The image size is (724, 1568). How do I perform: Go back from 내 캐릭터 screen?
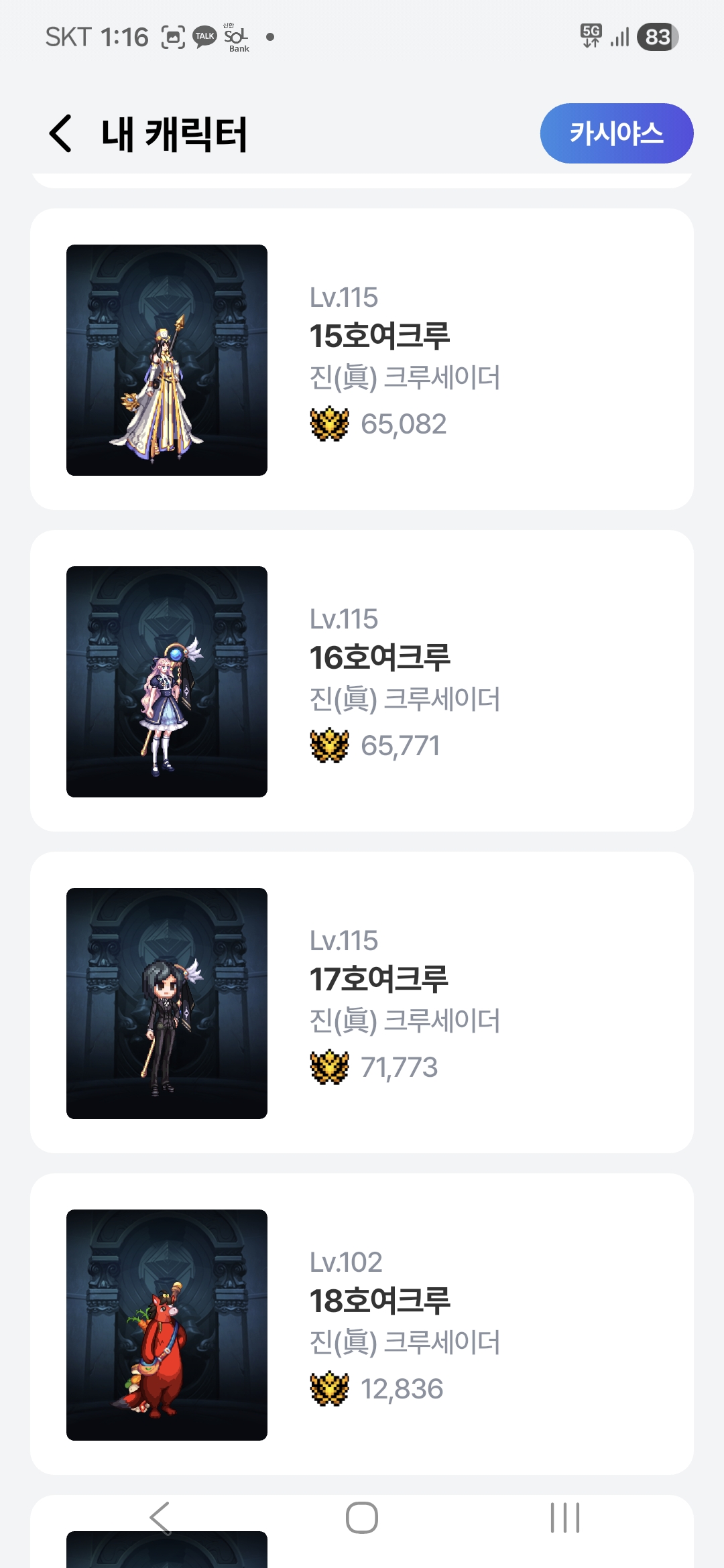(x=60, y=133)
